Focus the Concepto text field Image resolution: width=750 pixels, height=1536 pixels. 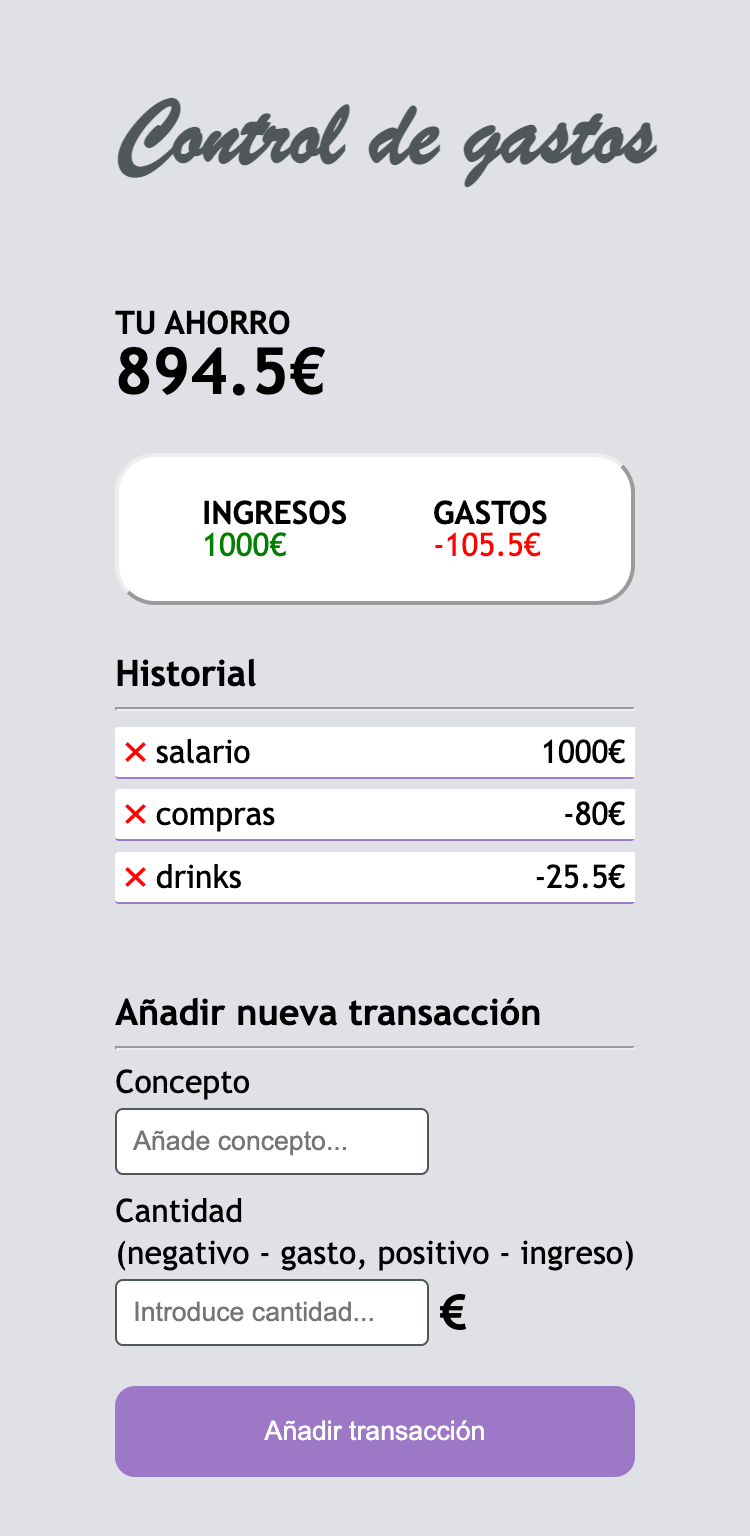[272, 1141]
